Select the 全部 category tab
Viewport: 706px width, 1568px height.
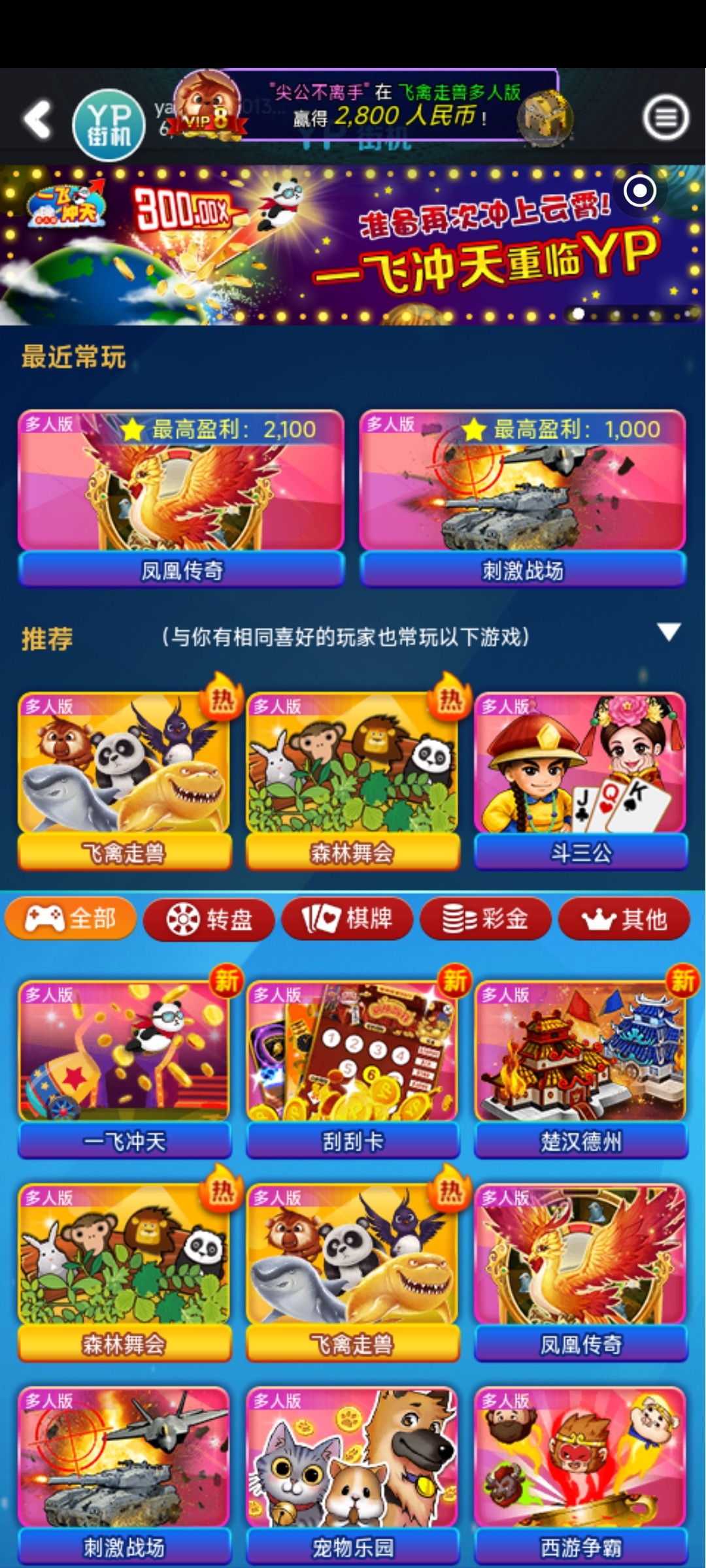click(71, 919)
